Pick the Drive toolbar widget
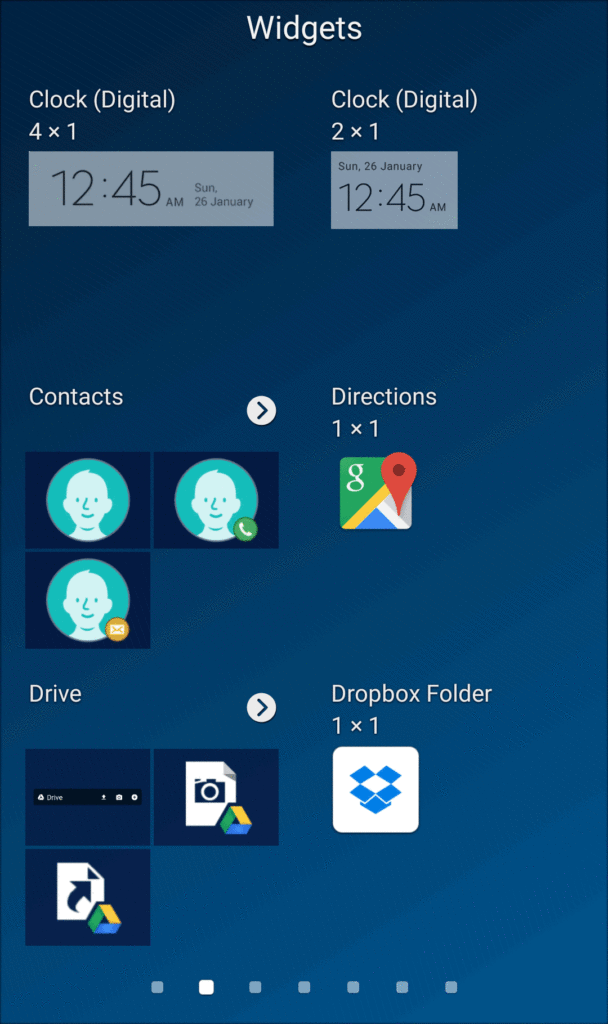This screenshot has width=608, height=1024. click(88, 797)
